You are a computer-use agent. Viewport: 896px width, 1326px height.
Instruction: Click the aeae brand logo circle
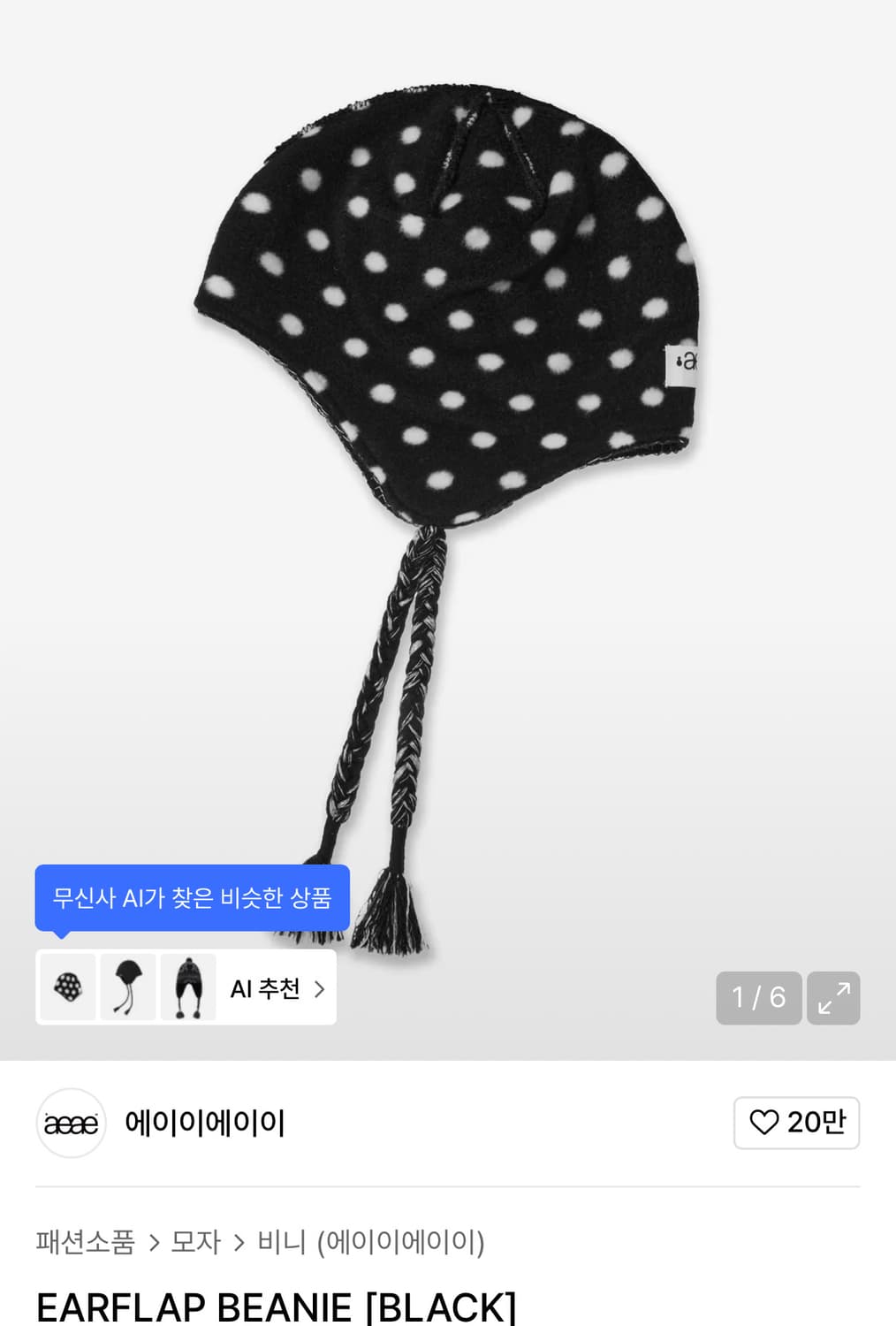point(70,1123)
